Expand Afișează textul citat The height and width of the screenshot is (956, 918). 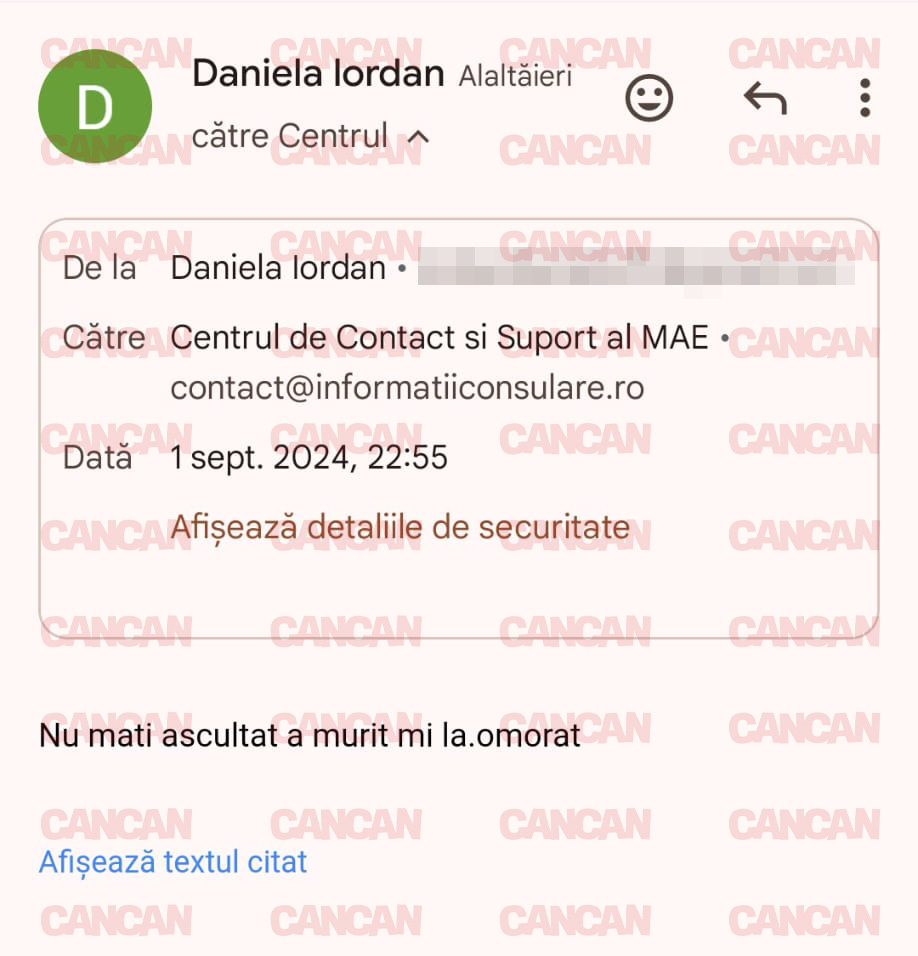pos(173,862)
